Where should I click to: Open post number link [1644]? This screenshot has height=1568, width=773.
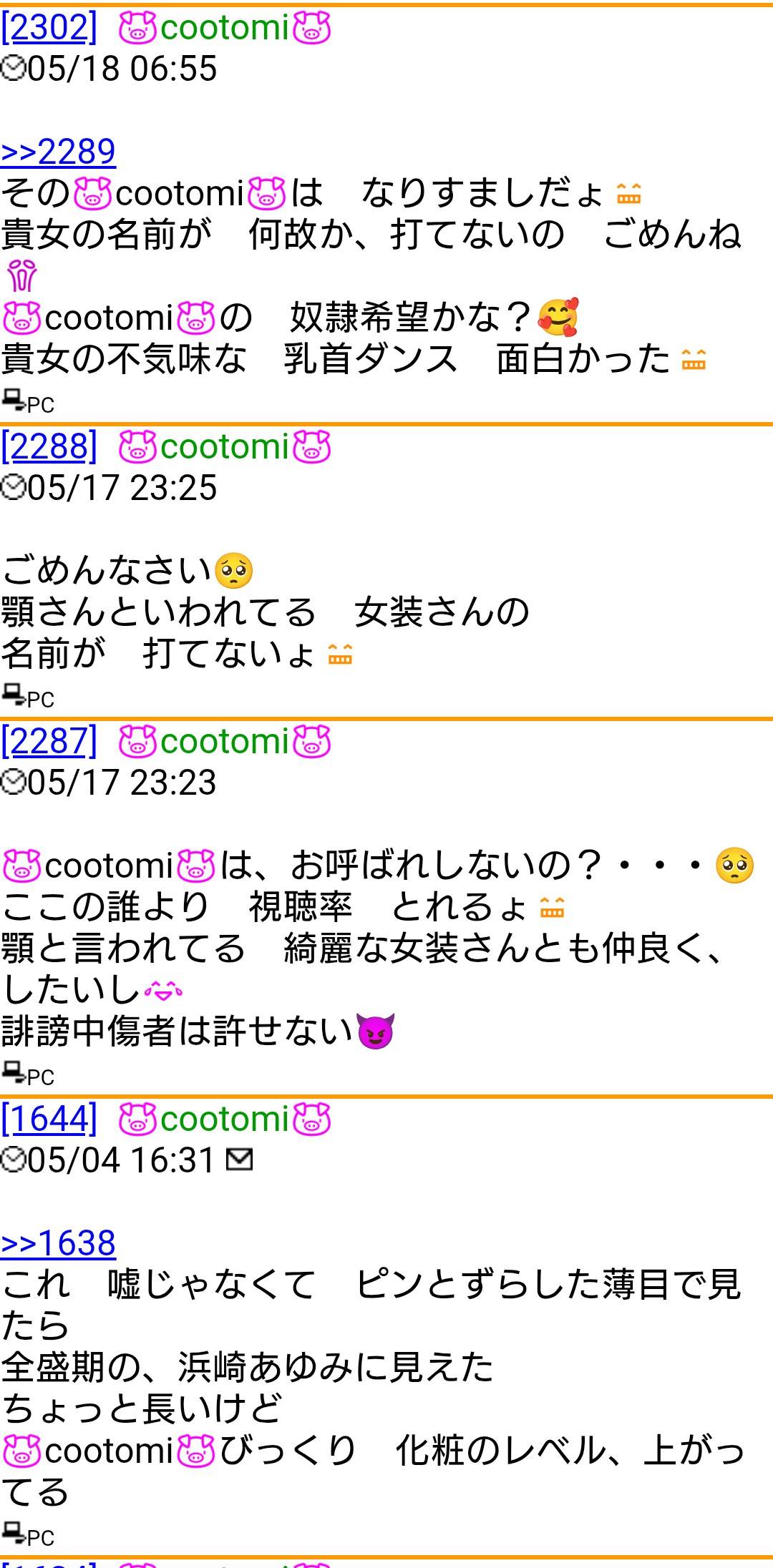click(x=49, y=1119)
